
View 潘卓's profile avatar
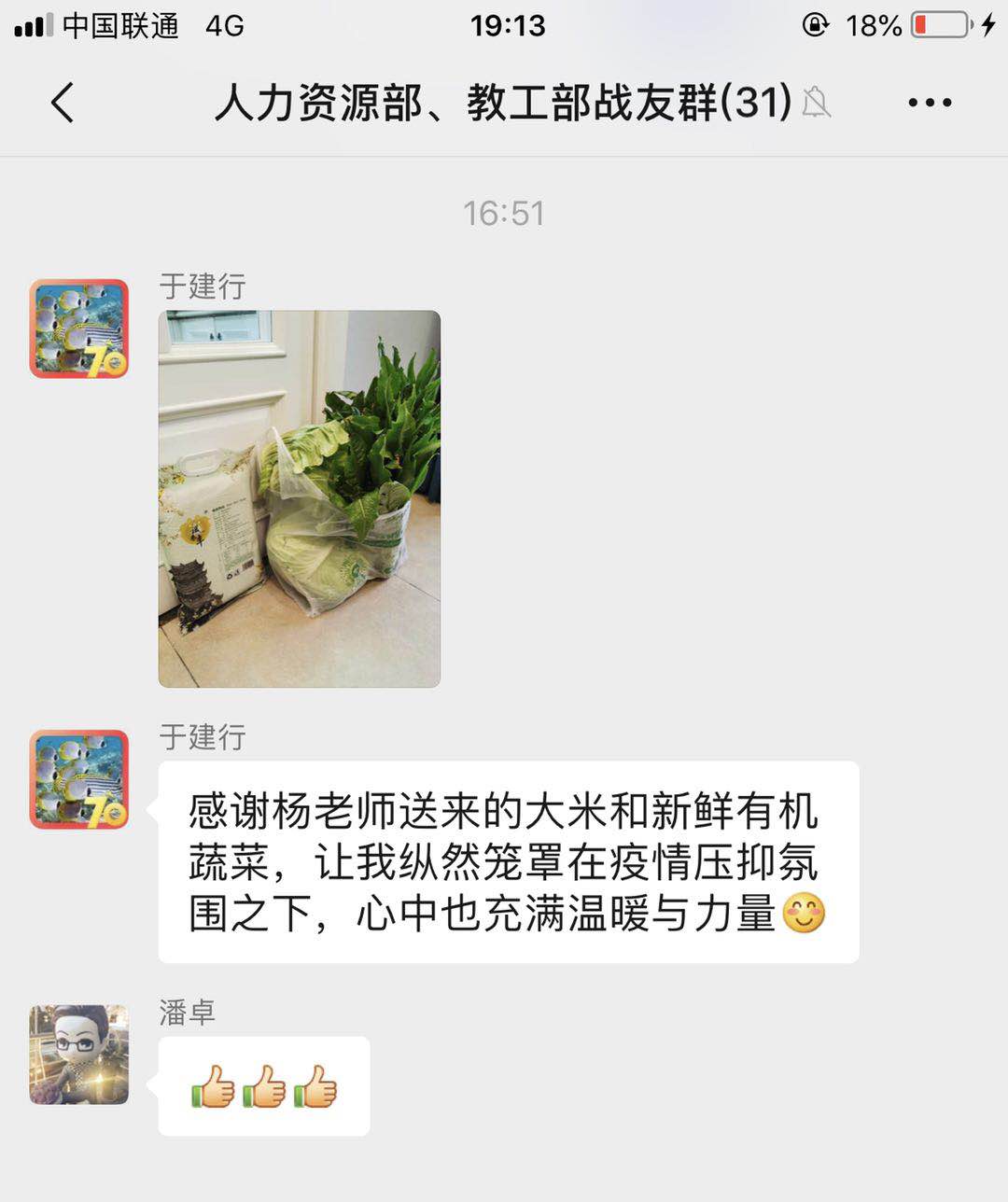click(x=79, y=1055)
